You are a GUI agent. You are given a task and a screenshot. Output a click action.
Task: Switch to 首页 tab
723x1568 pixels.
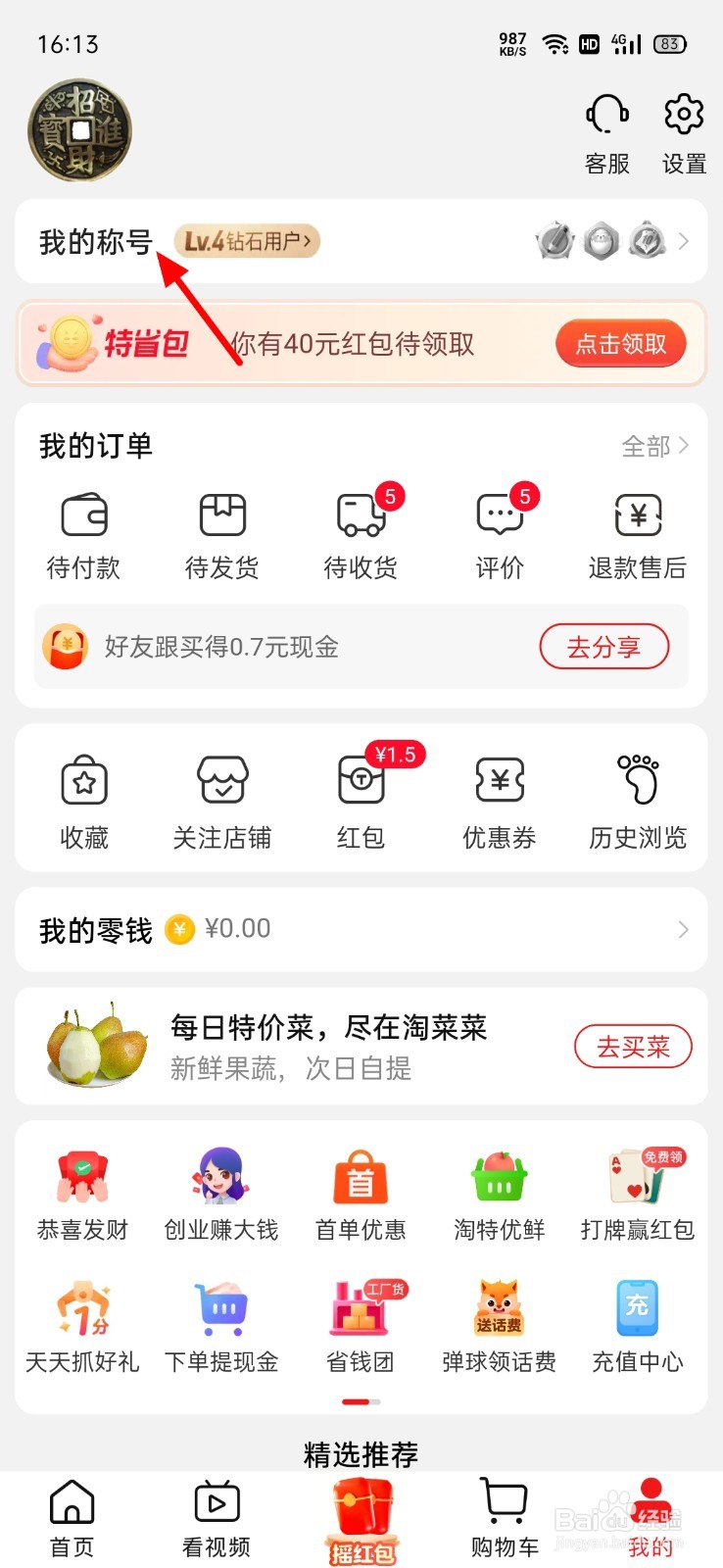(72, 1519)
